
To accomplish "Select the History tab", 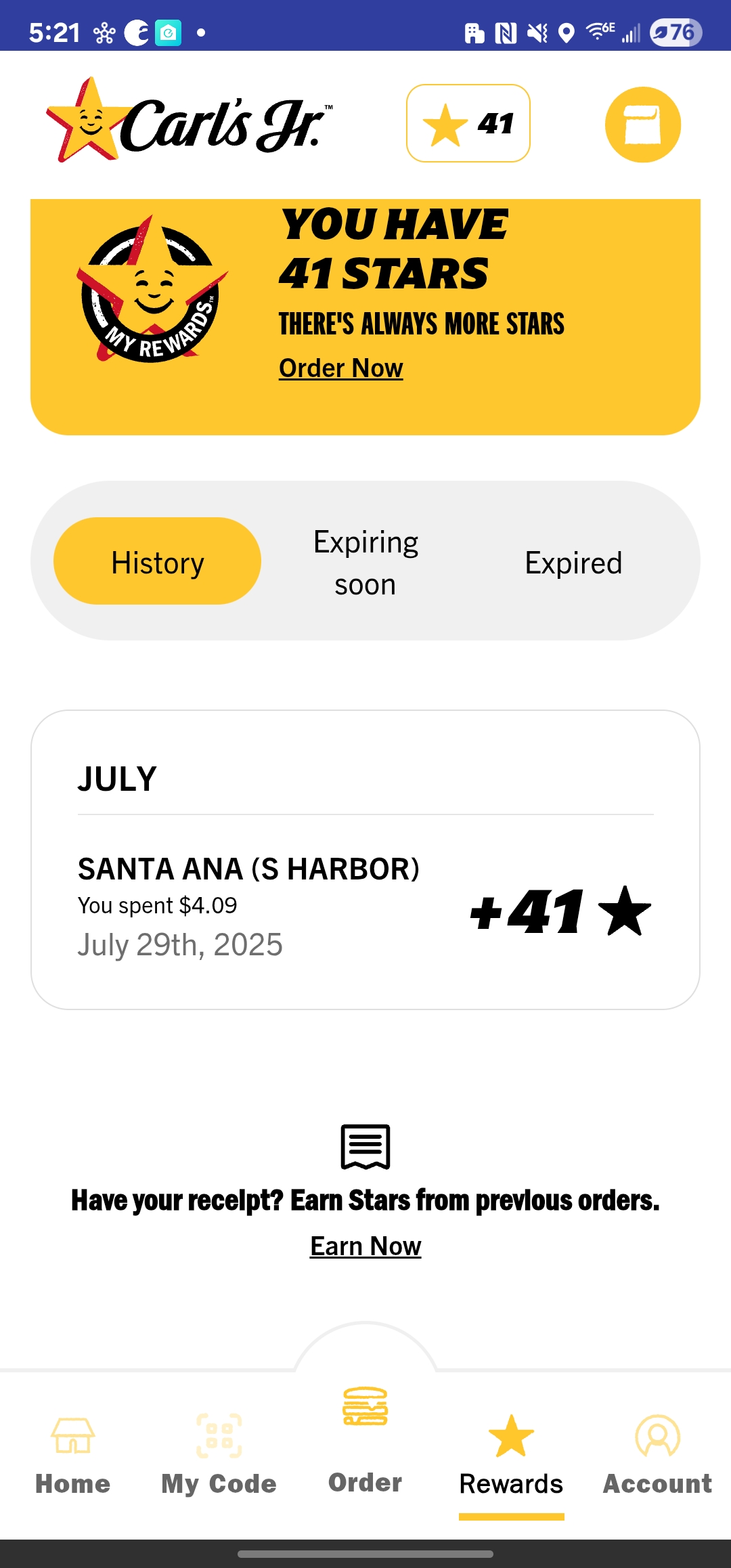I will click(x=157, y=561).
